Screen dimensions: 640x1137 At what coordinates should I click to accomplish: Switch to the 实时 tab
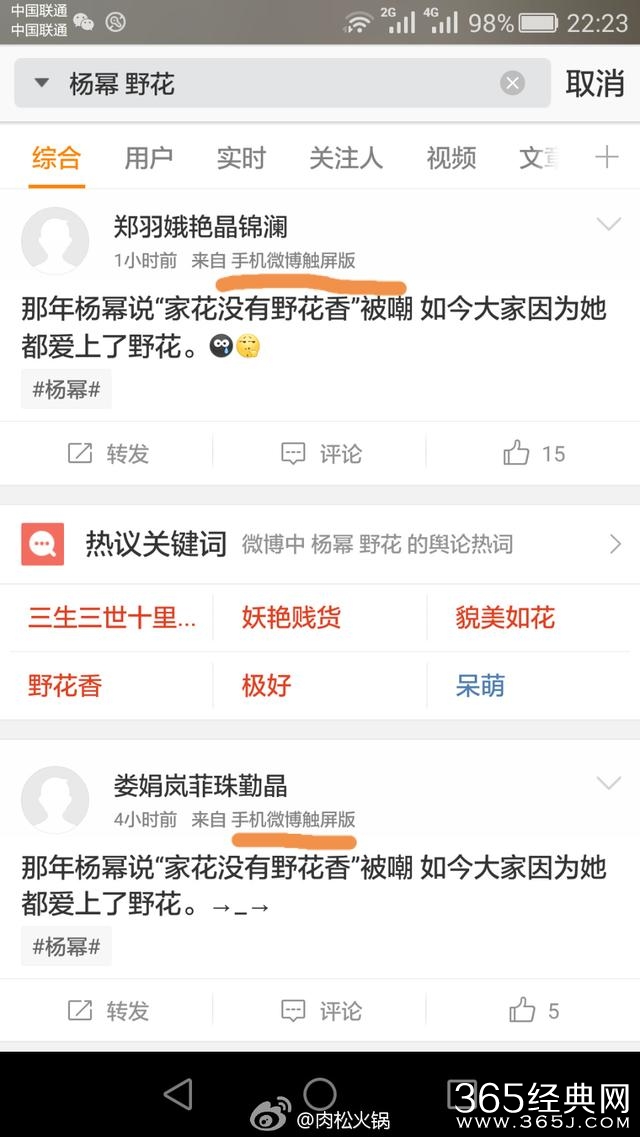[x=241, y=158]
